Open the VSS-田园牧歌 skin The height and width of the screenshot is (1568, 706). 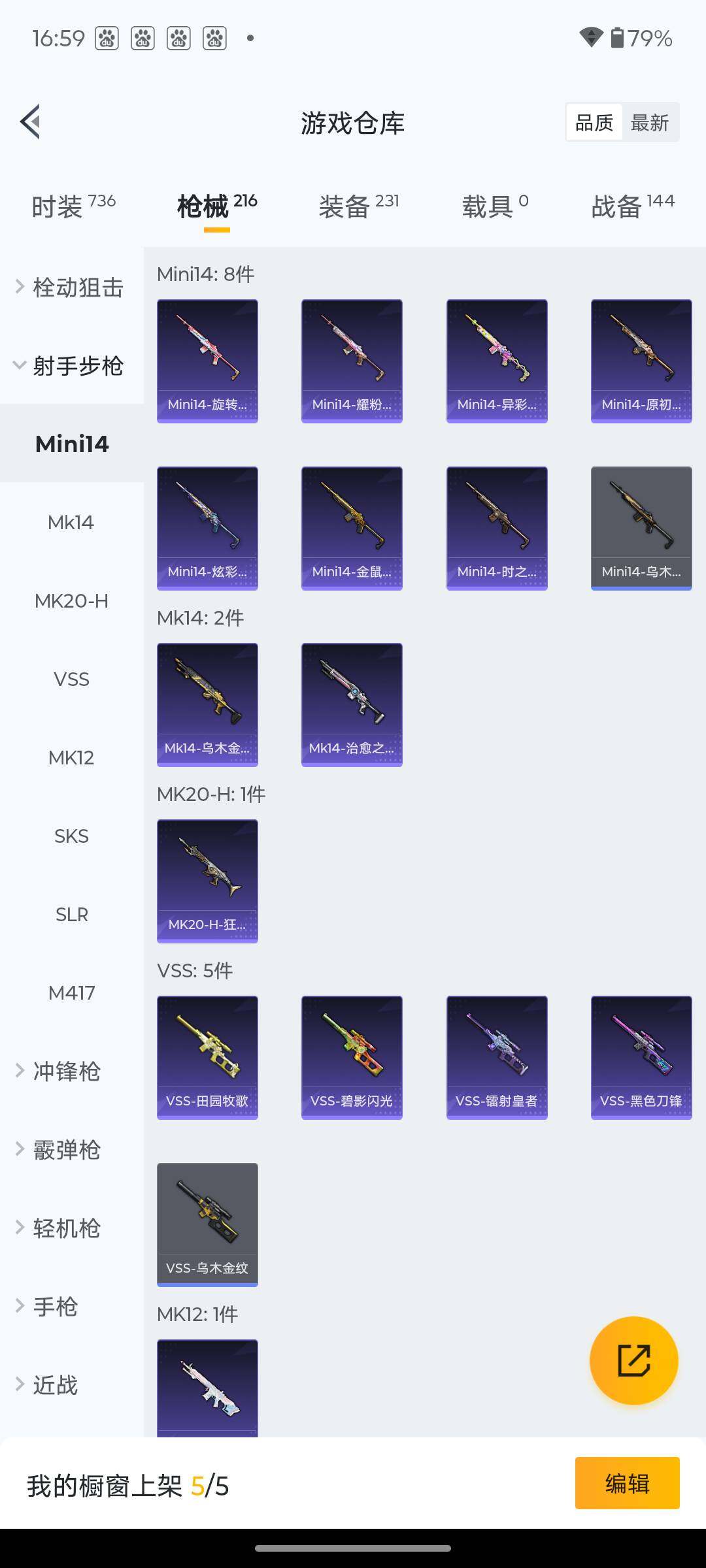pos(207,1057)
